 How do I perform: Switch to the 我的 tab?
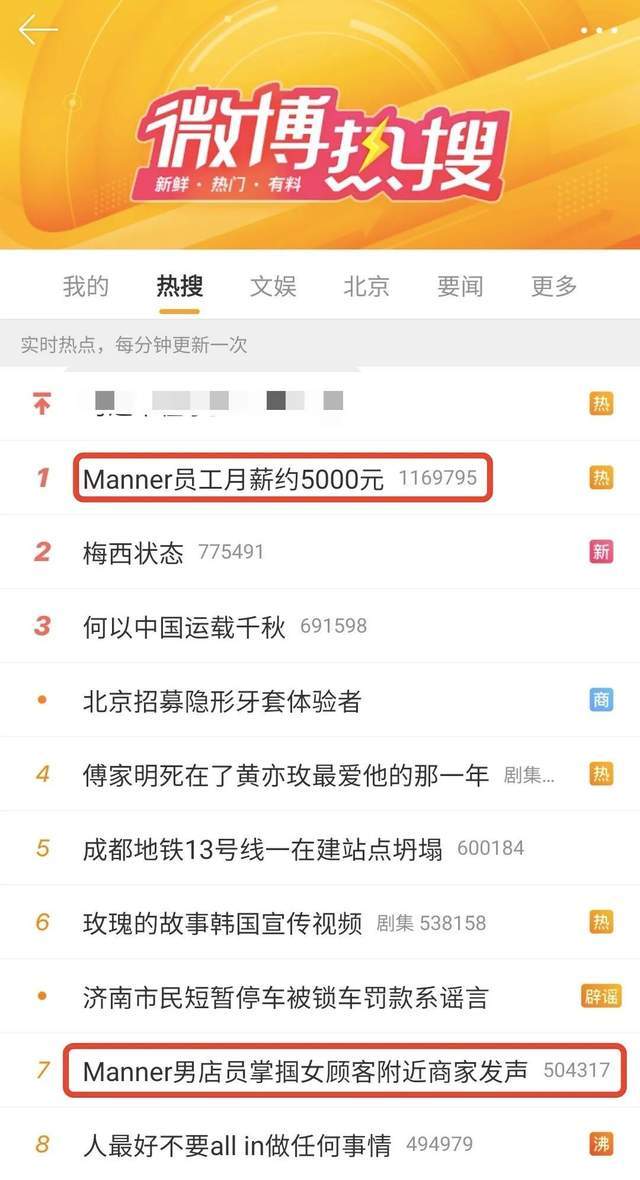coord(86,286)
